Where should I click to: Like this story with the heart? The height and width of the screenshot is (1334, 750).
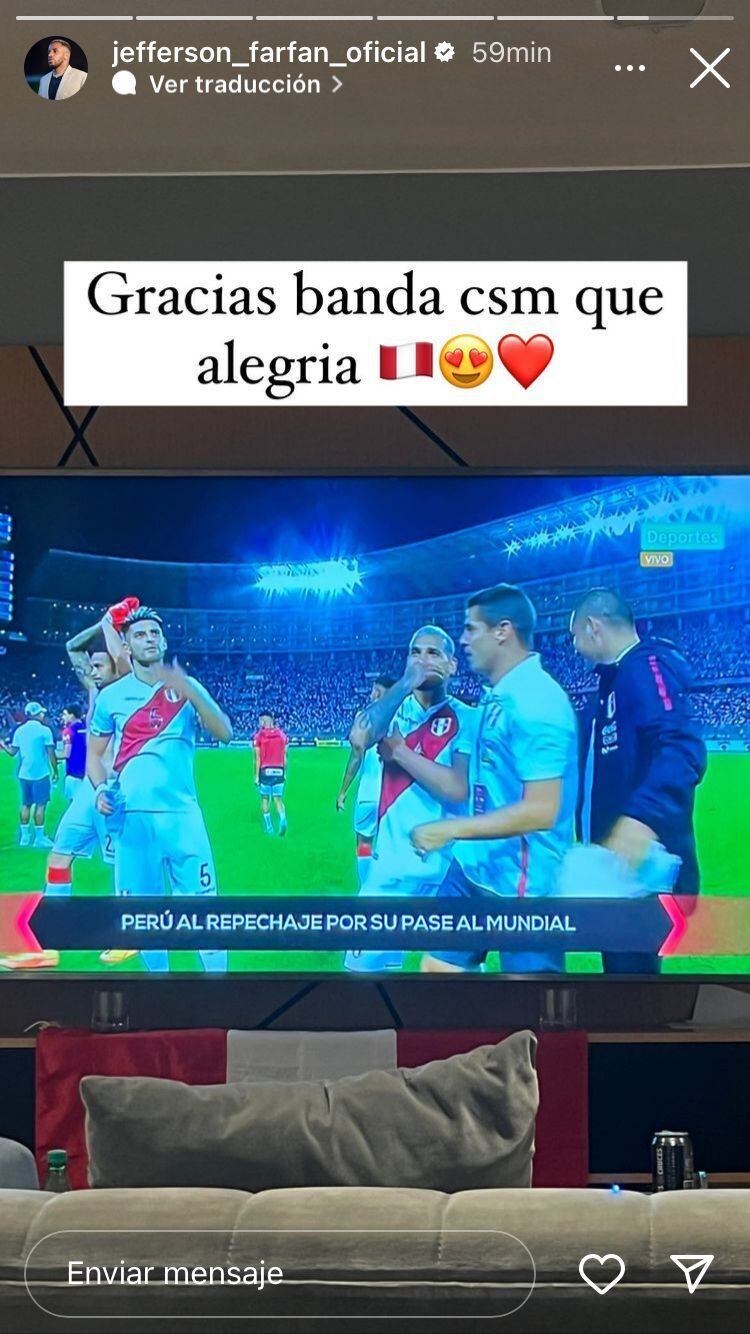[602, 1273]
